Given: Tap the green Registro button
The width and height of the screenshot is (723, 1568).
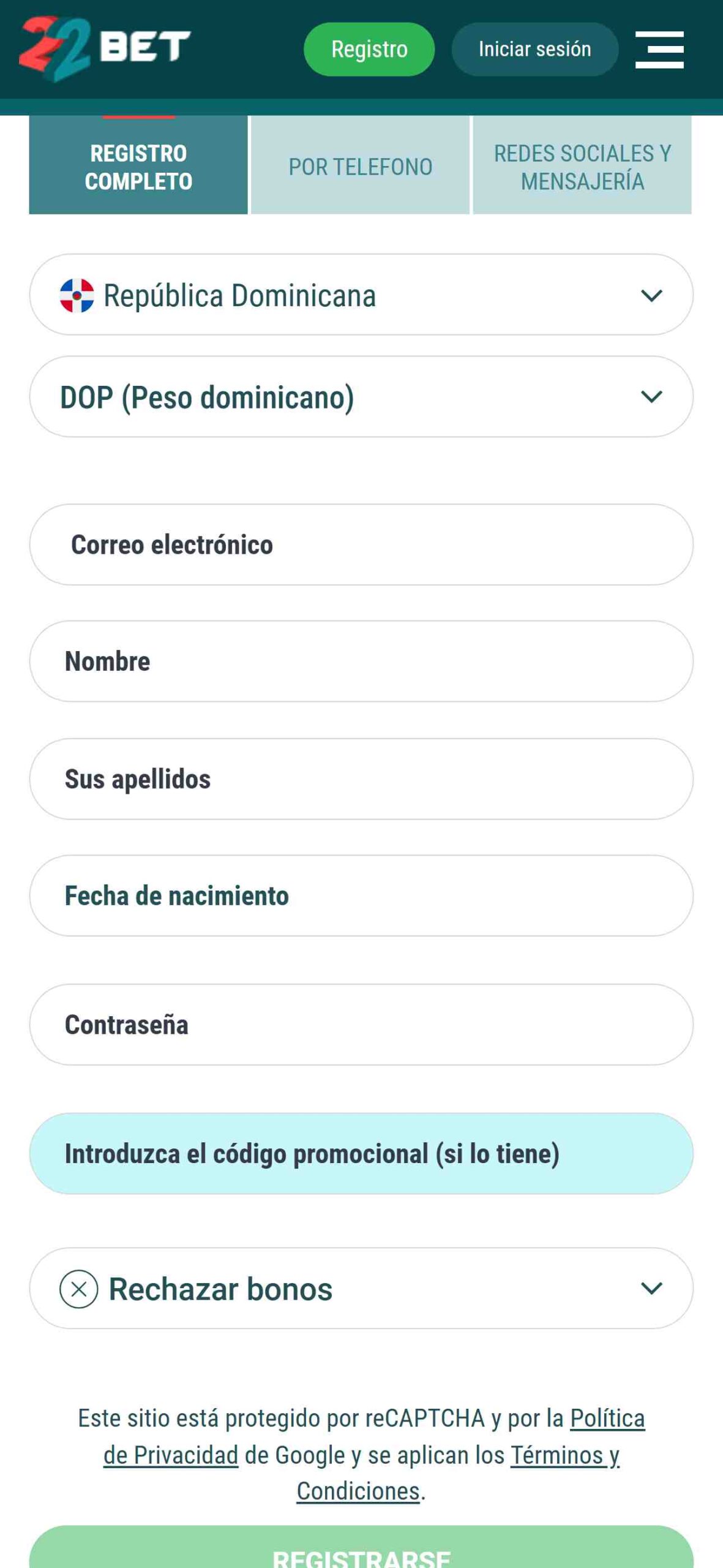Looking at the screenshot, I should tap(369, 49).
